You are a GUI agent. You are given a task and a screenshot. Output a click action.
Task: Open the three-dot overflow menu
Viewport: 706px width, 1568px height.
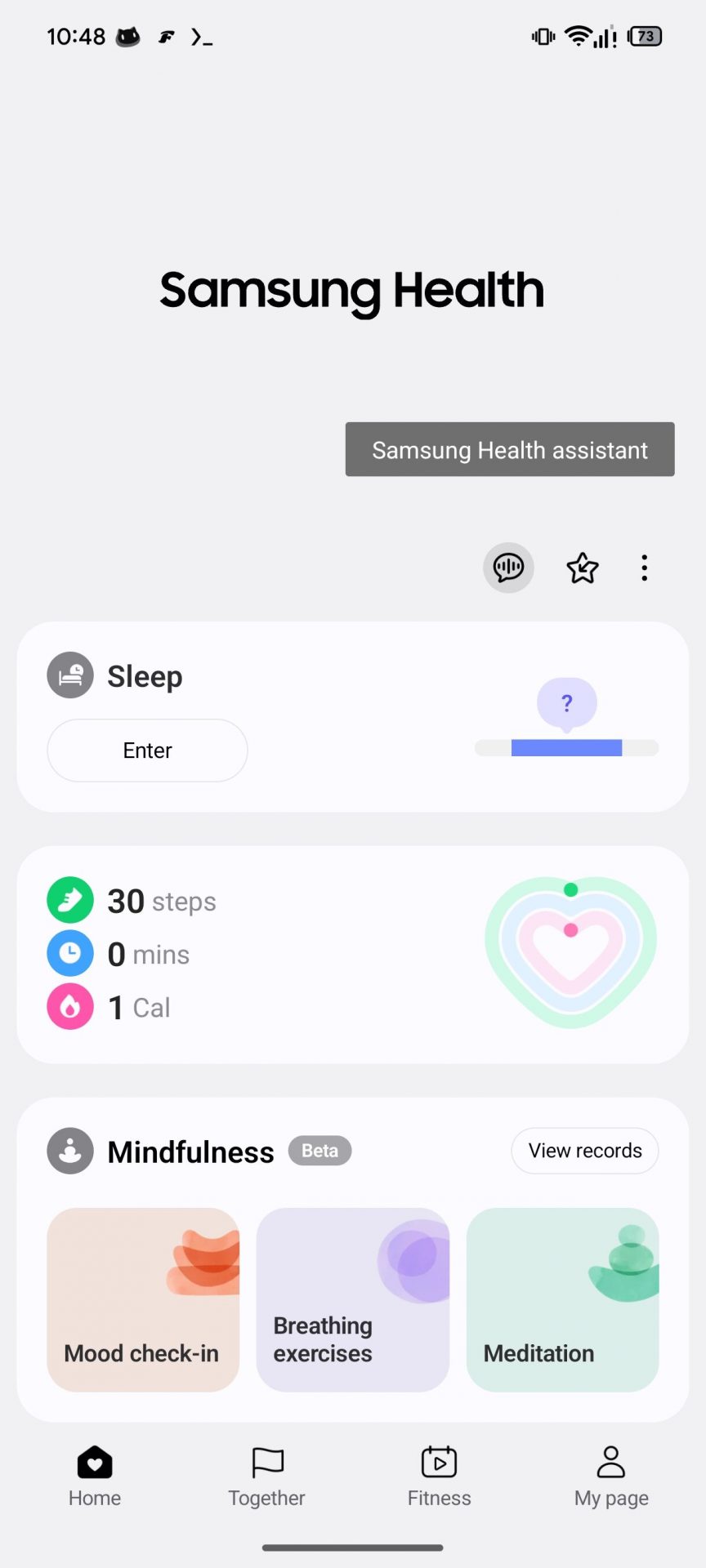[645, 568]
